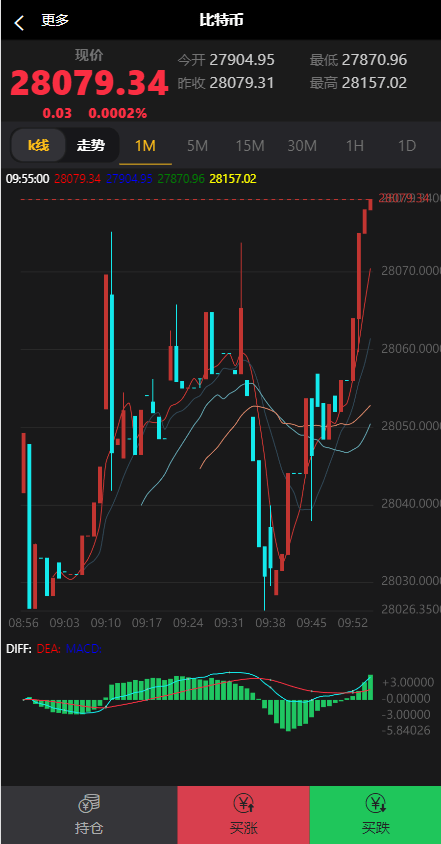Select the 1D interval tab
Screen dimensions: 441x844
pyautogui.click(x=407, y=145)
